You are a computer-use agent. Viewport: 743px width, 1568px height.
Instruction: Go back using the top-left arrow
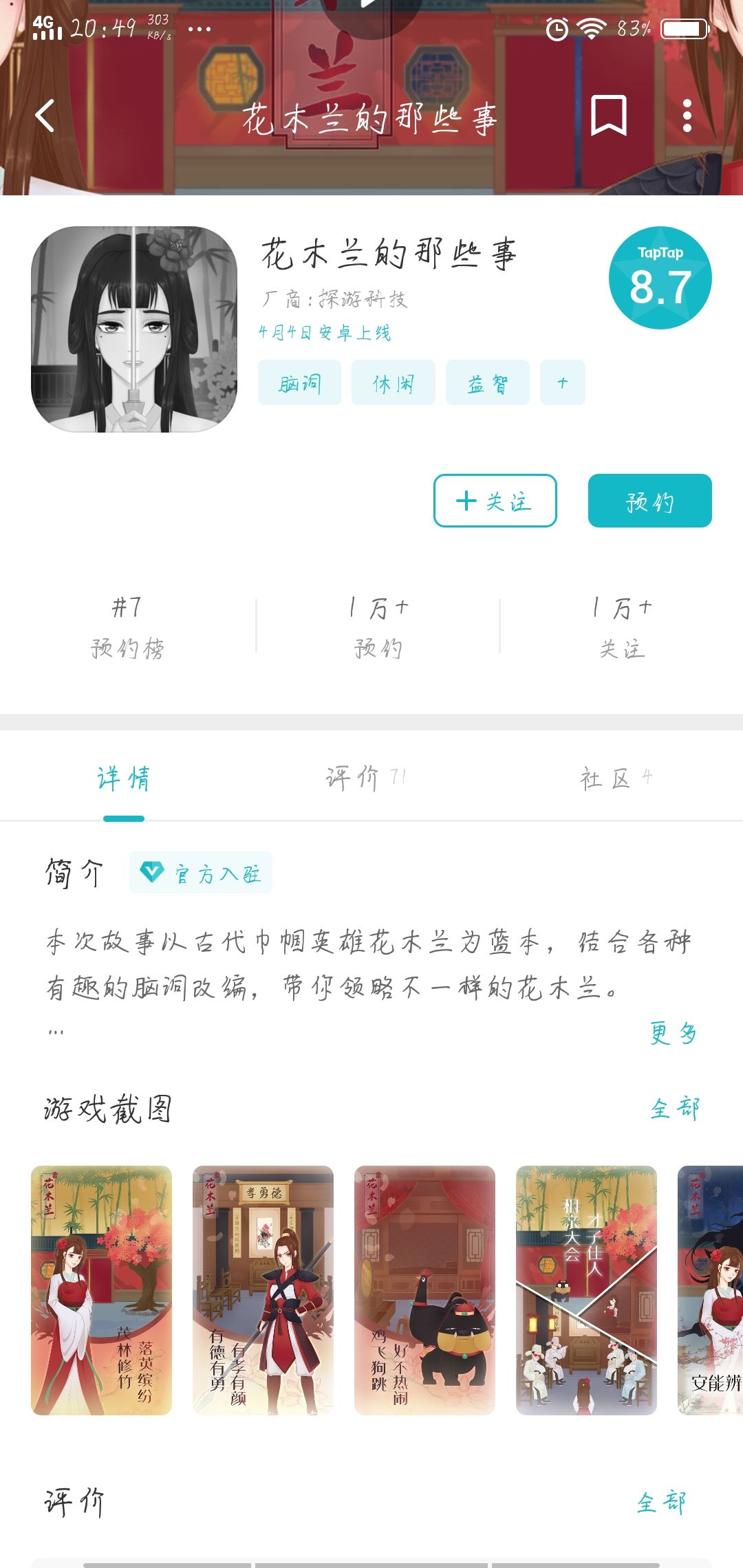click(x=45, y=116)
